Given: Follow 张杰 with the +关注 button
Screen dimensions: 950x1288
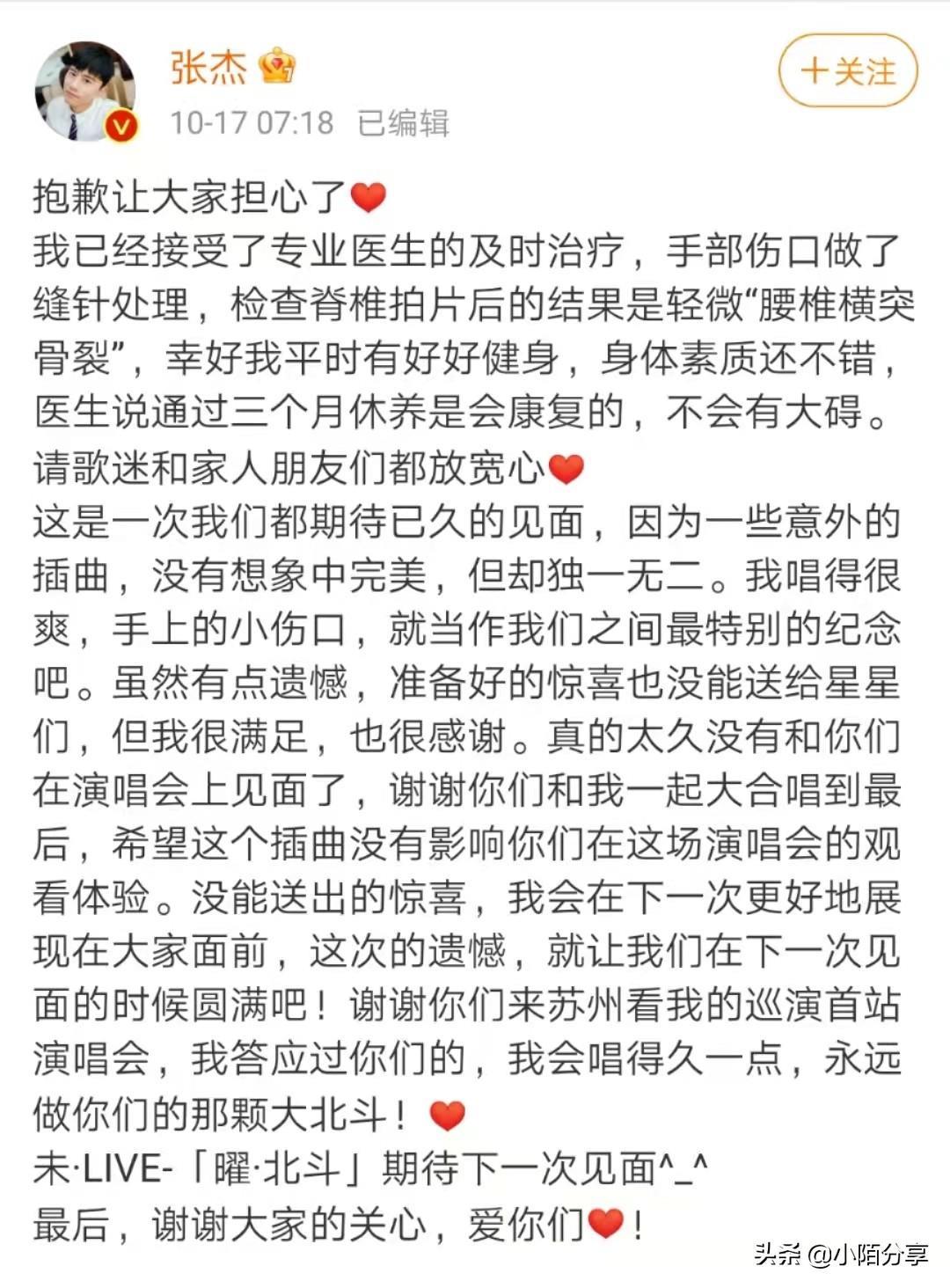Looking at the screenshot, I should (847, 71).
